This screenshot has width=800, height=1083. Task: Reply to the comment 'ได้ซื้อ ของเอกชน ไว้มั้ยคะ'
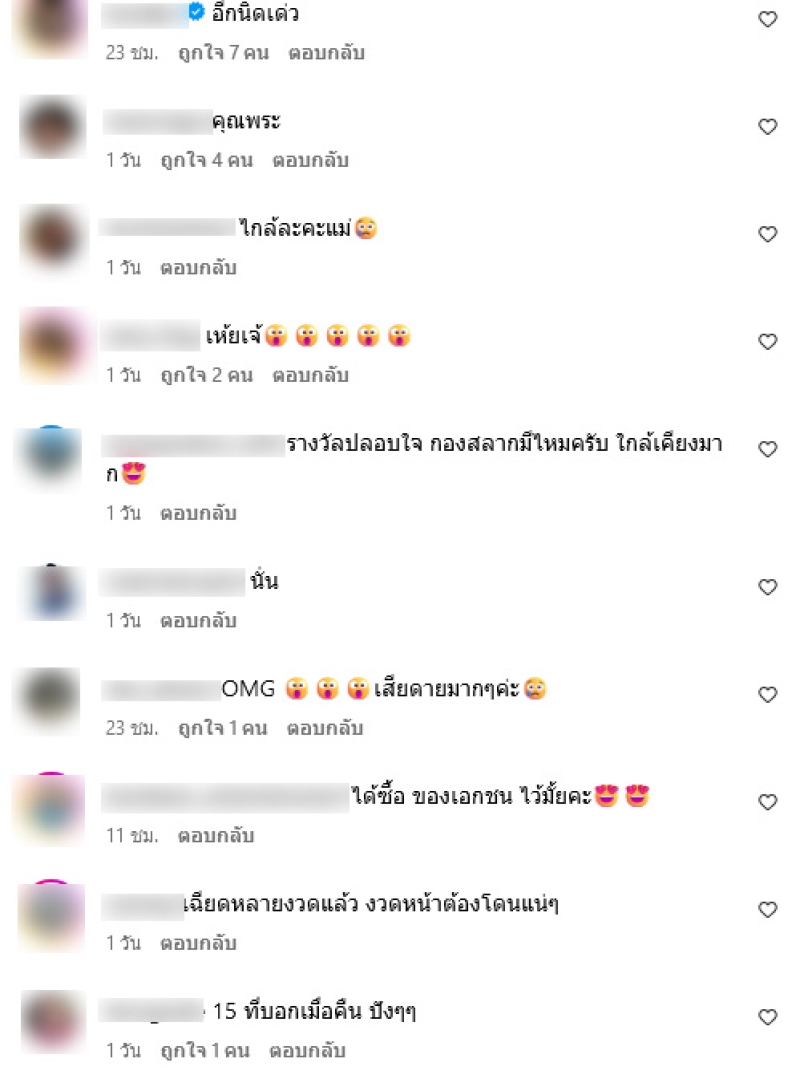(215, 835)
